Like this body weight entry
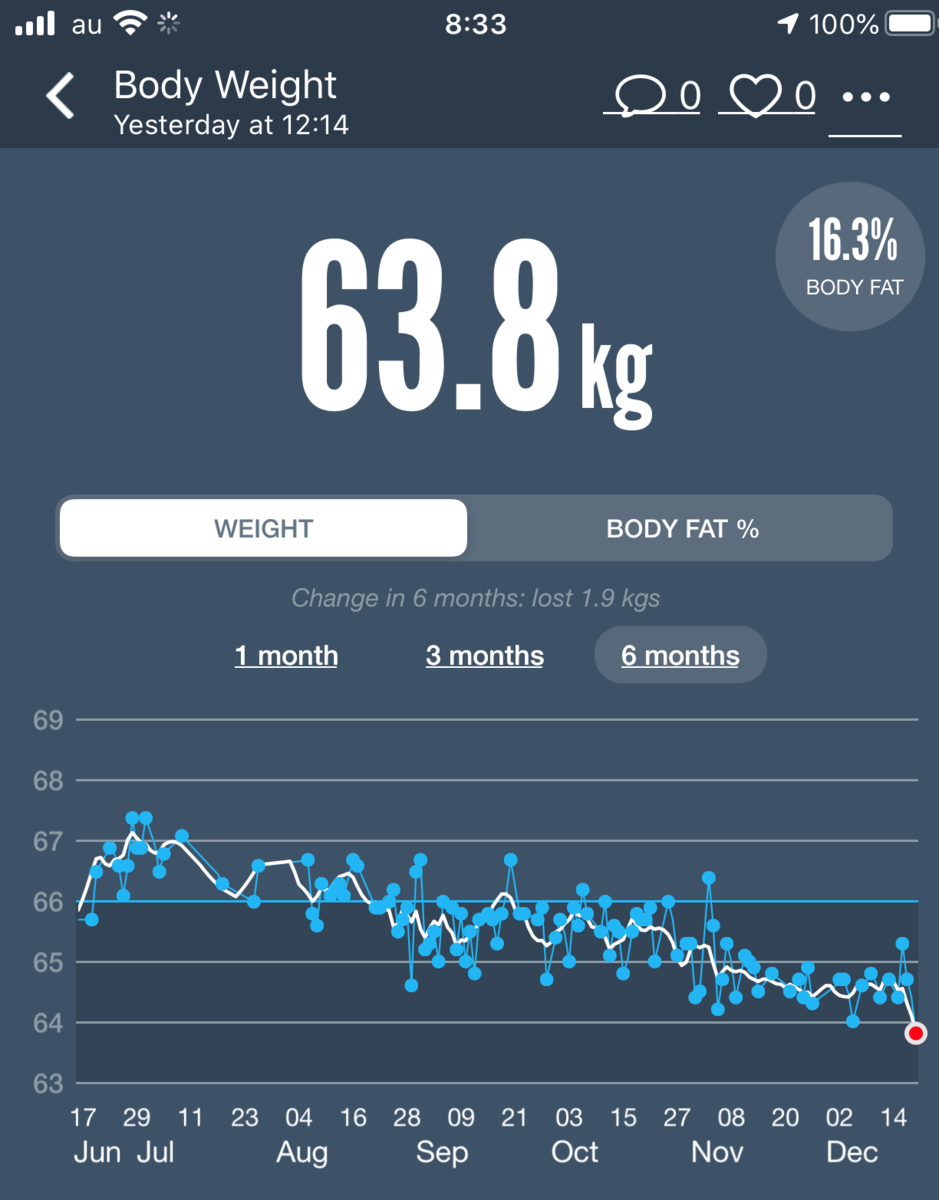The height and width of the screenshot is (1200, 939). pyautogui.click(x=766, y=97)
